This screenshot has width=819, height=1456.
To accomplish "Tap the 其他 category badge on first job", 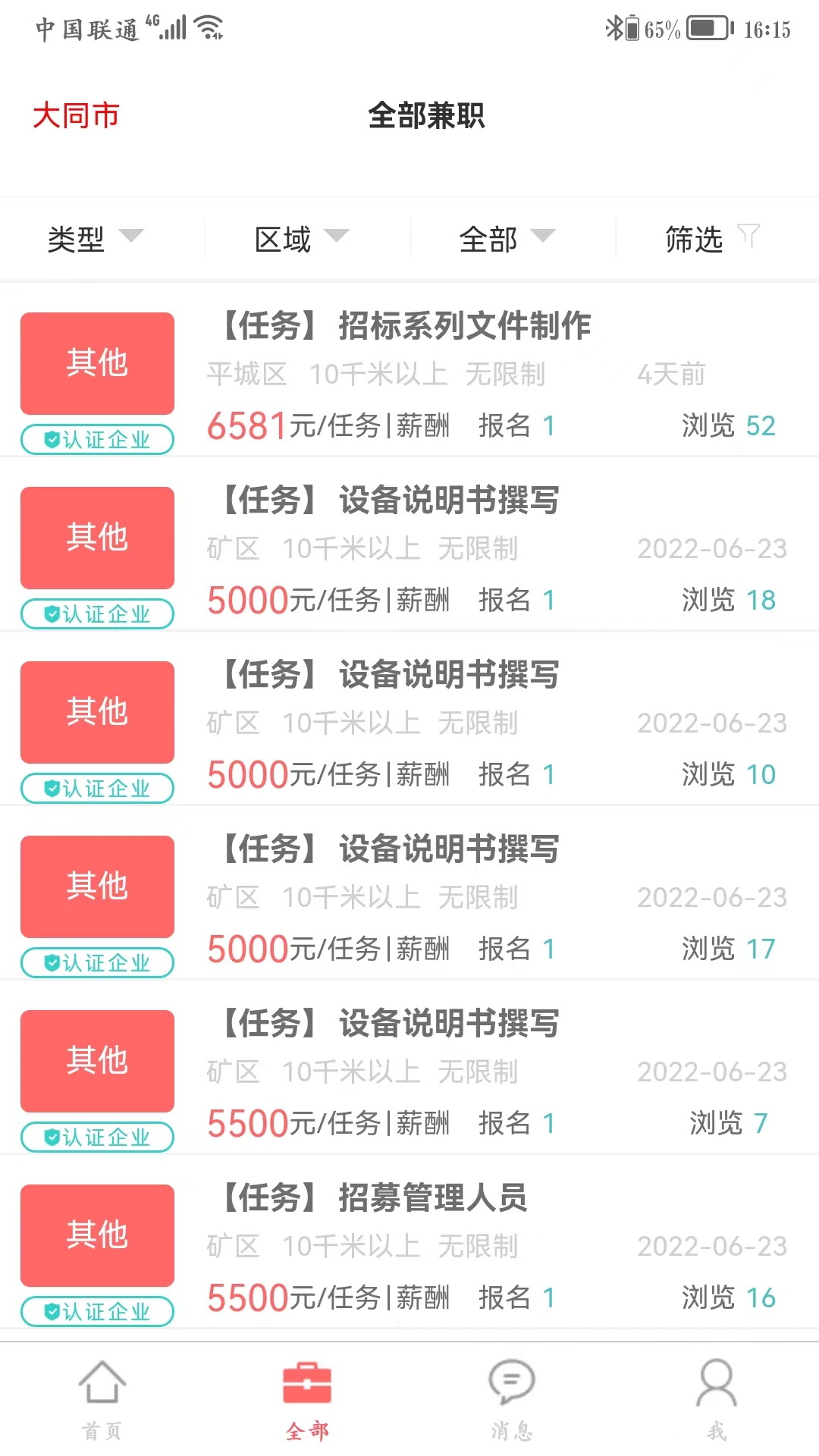I will click(x=97, y=363).
